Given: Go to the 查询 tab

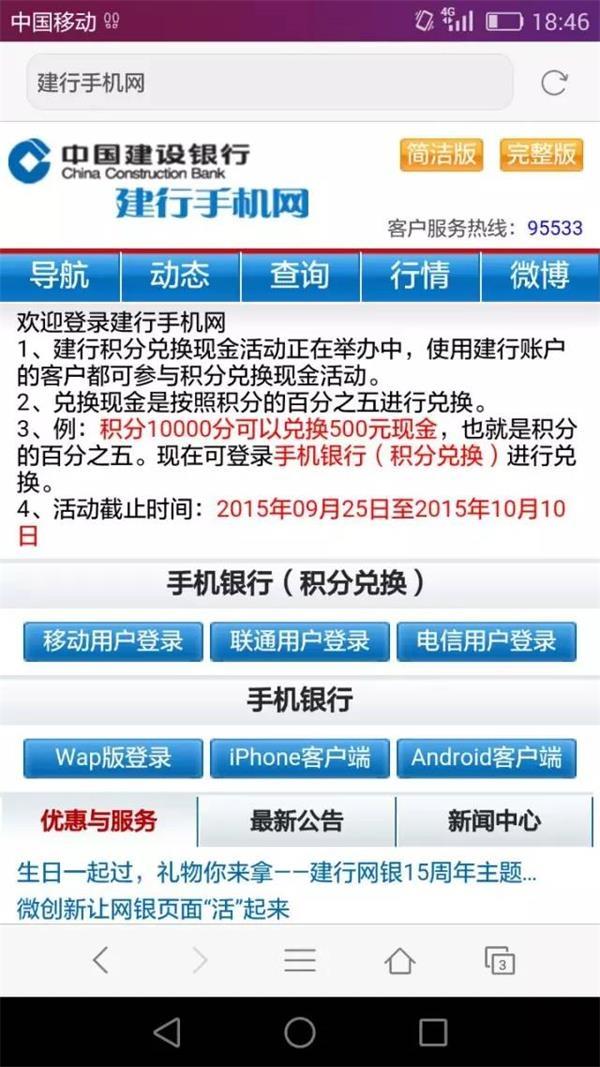Looking at the screenshot, I should (300, 275).
